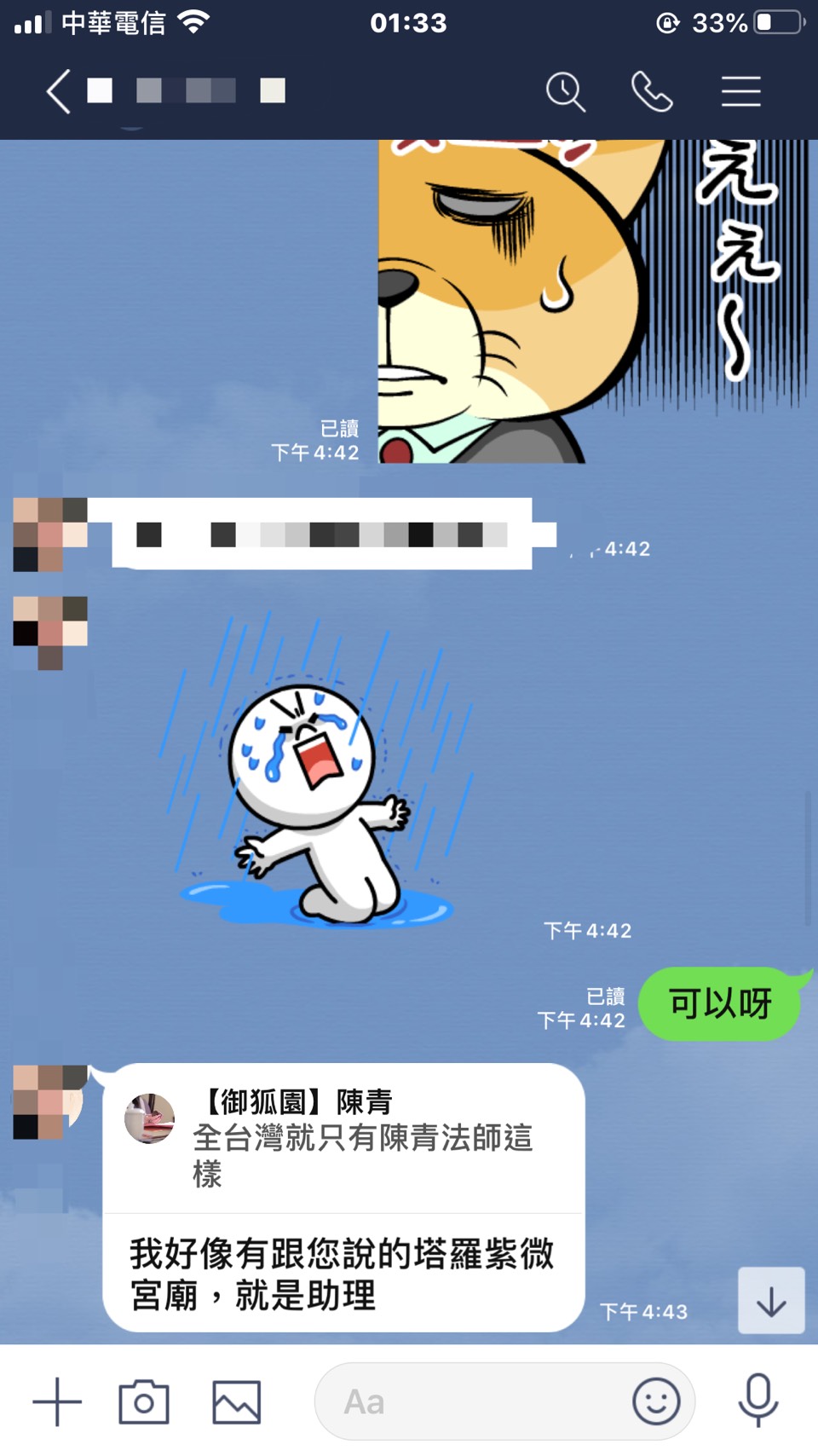Open the plus attachment menu
Image resolution: width=818 pixels, height=1456 pixels.
click(x=57, y=1401)
